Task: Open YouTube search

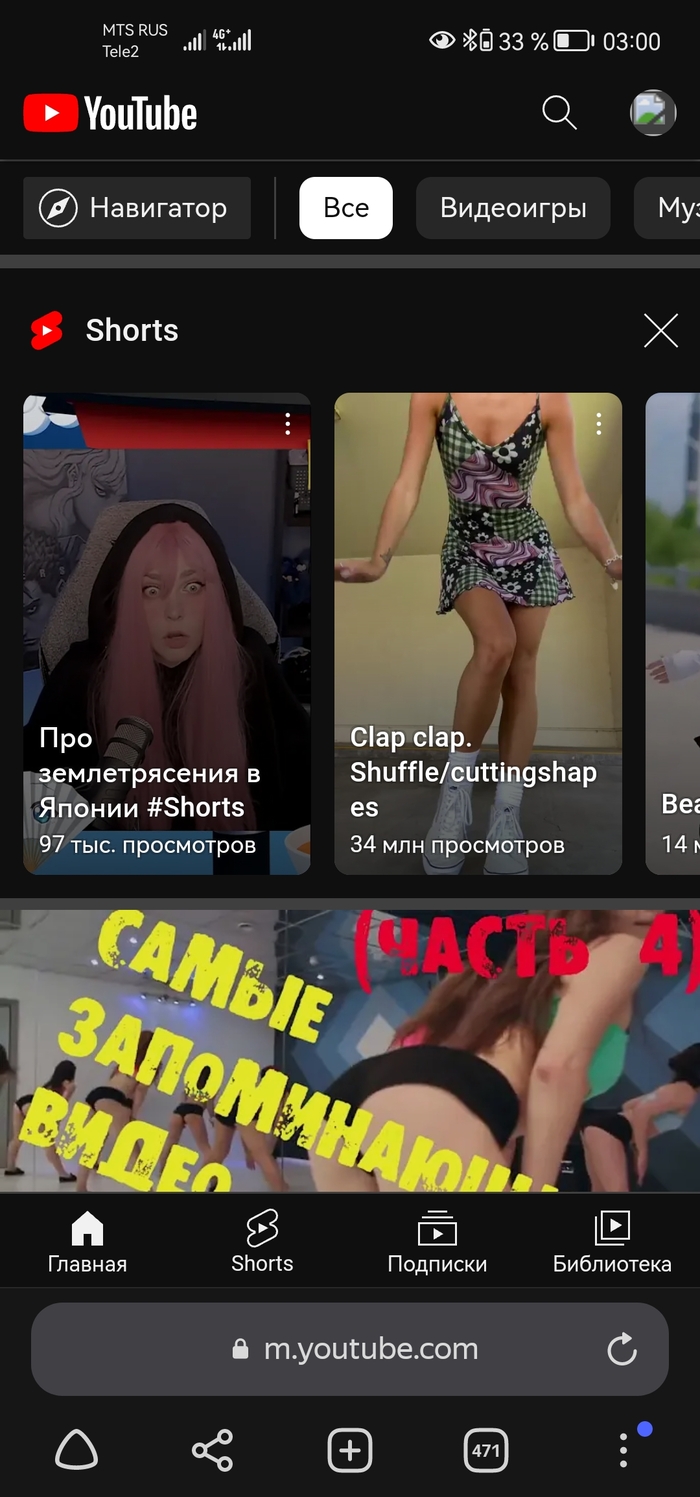Action: tap(559, 113)
